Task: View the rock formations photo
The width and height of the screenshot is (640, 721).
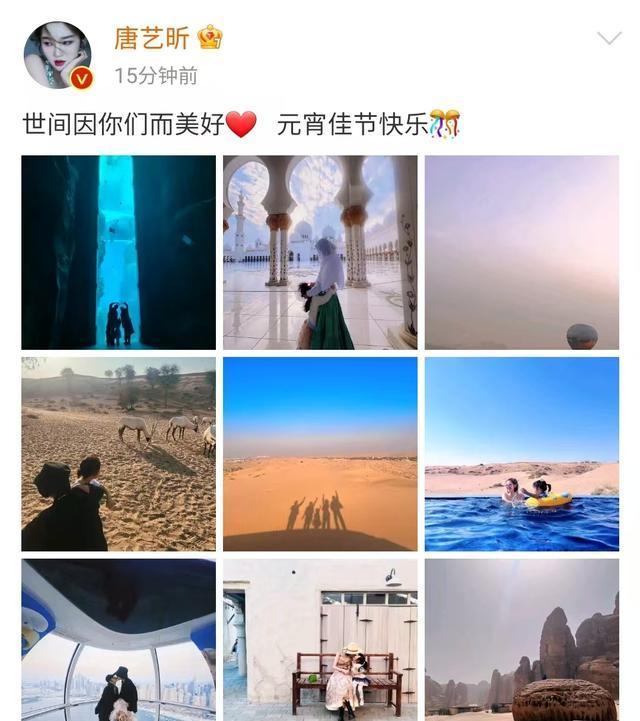Action: (522, 640)
